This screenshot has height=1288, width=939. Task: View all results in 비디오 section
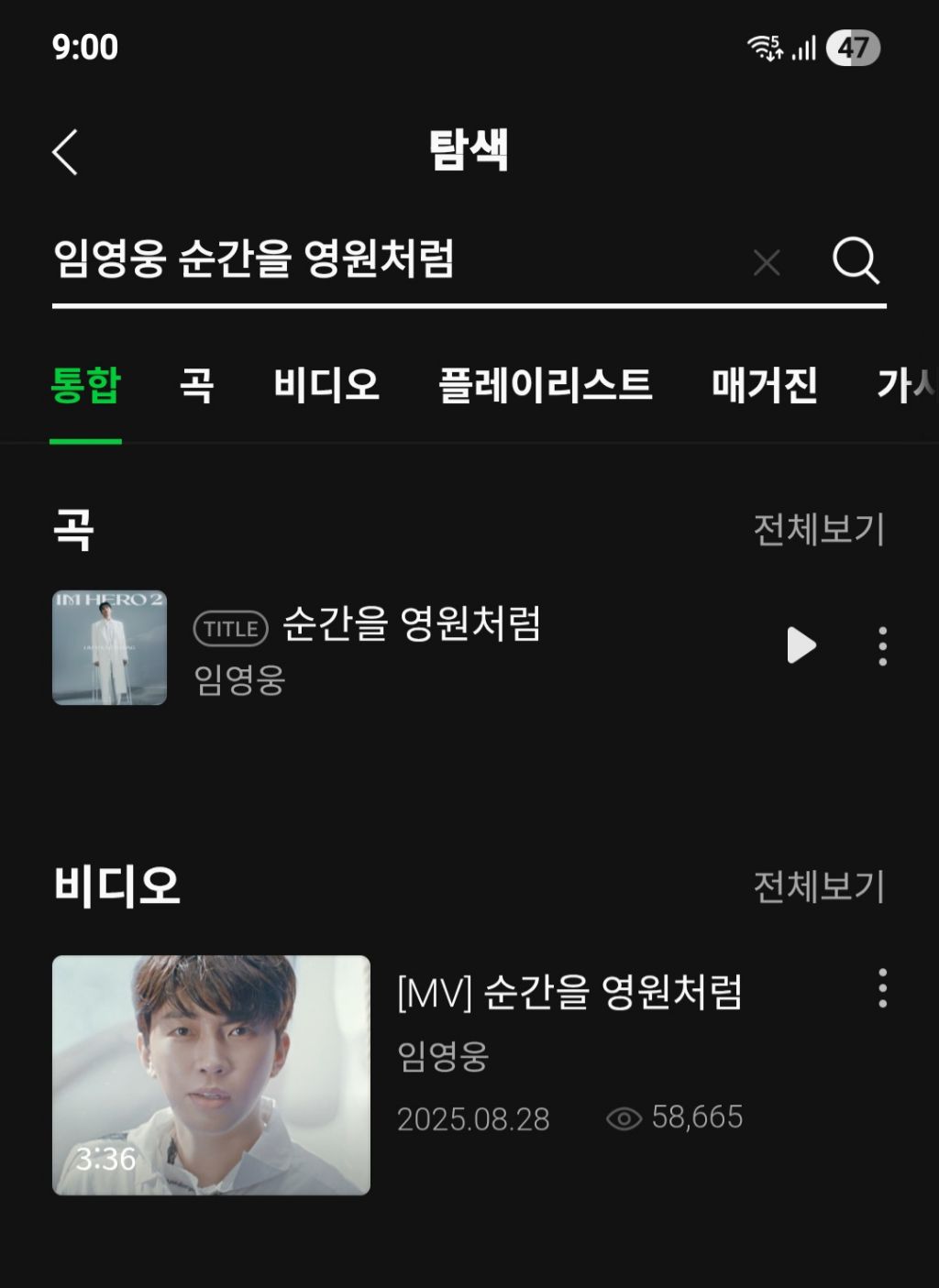click(818, 886)
